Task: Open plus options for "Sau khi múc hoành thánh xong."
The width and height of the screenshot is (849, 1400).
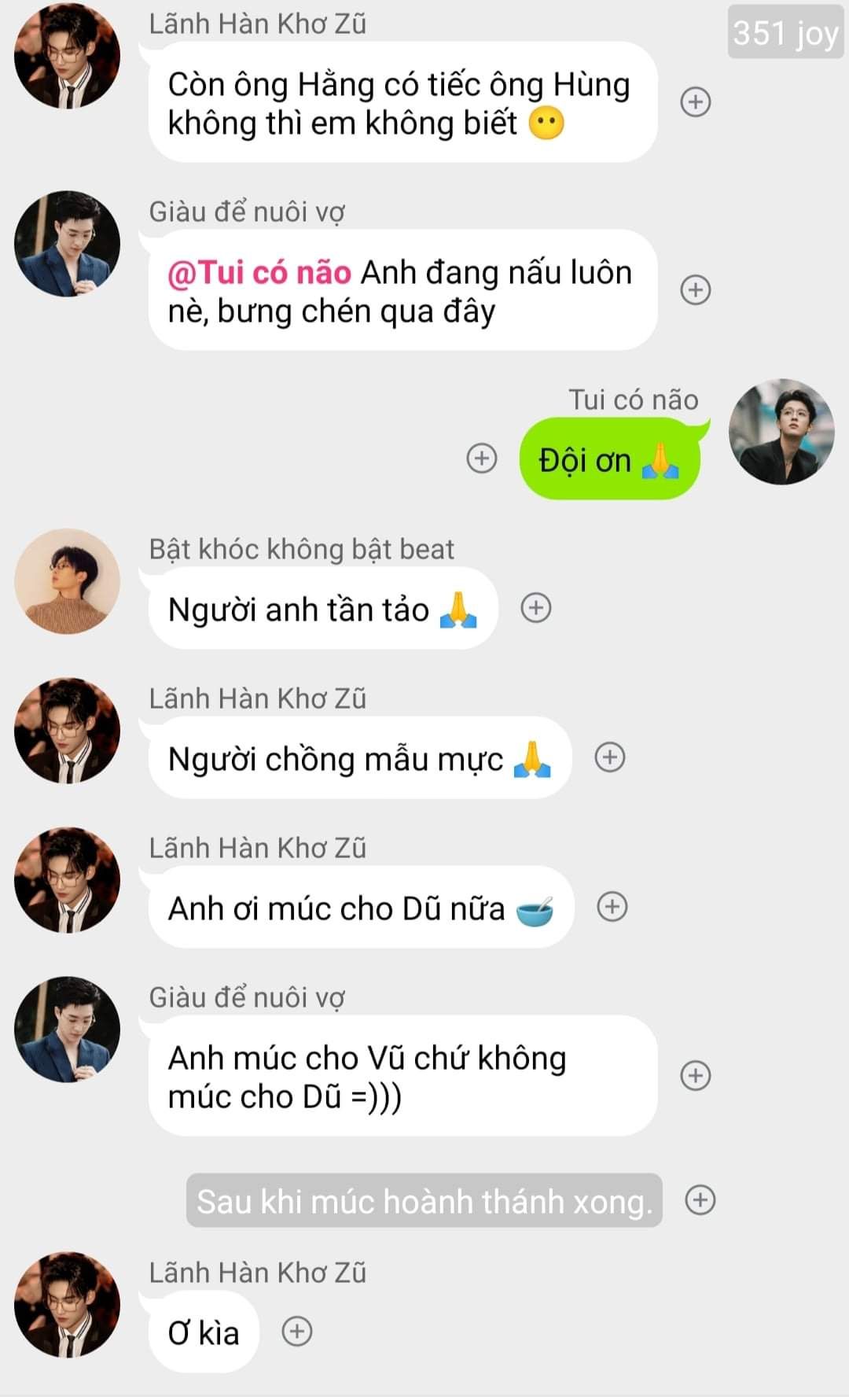Action: pyautogui.click(x=700, y=1200)
